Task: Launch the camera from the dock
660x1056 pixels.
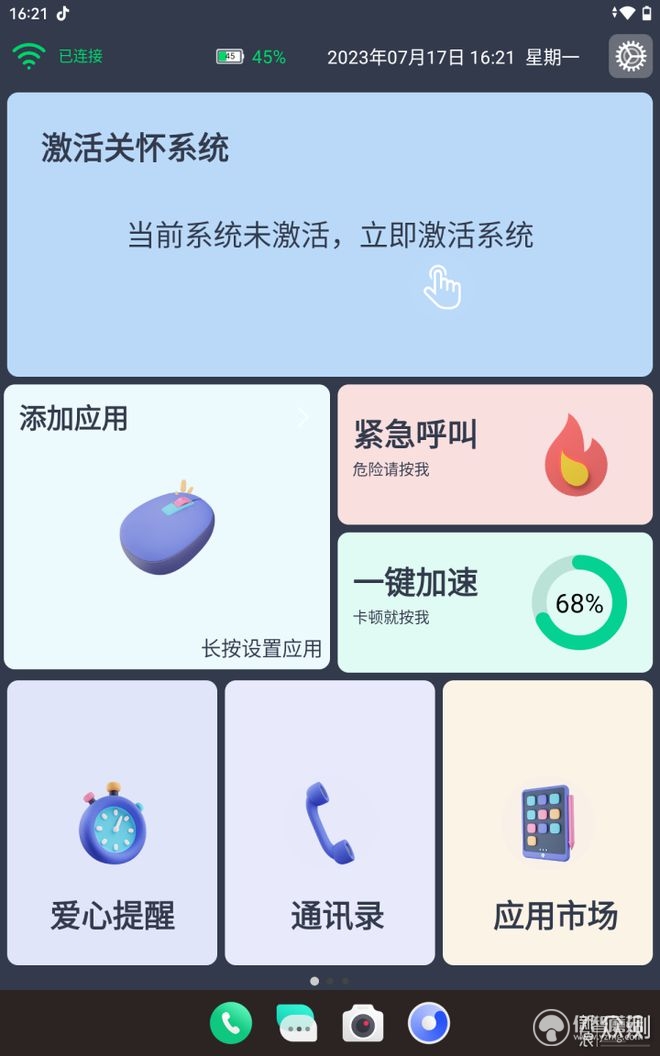Action: coord(363,1023)
